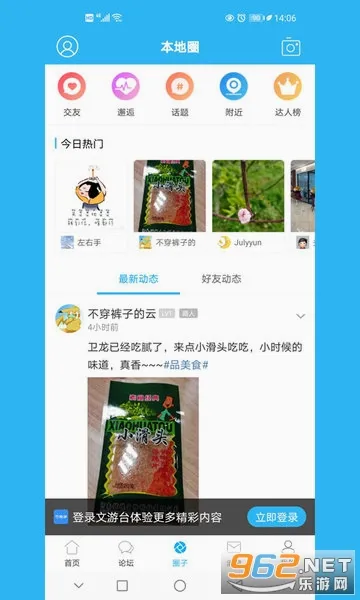Expand the post options chevron

301,316
